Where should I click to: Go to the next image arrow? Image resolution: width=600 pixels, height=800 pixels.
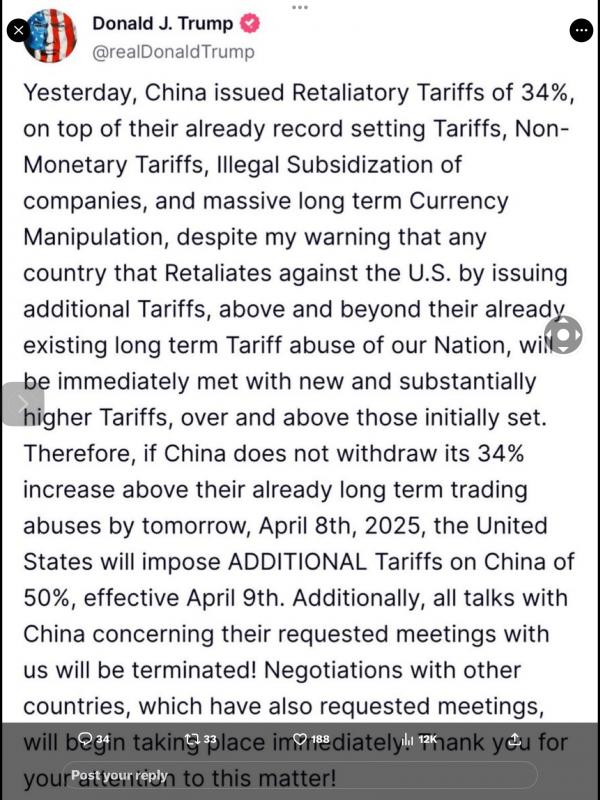point(22,404)
